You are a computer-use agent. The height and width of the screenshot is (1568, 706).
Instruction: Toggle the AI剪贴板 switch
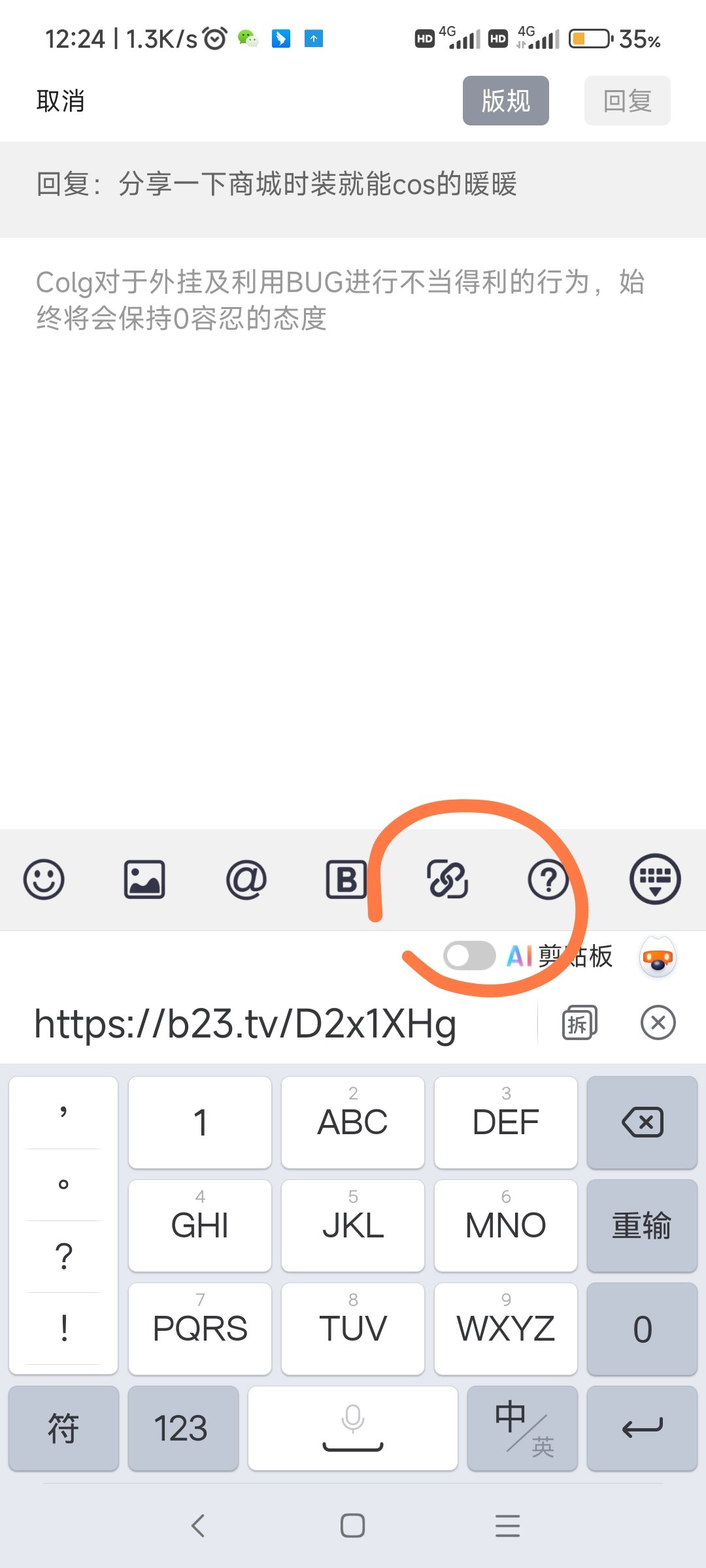click(469, 956)
